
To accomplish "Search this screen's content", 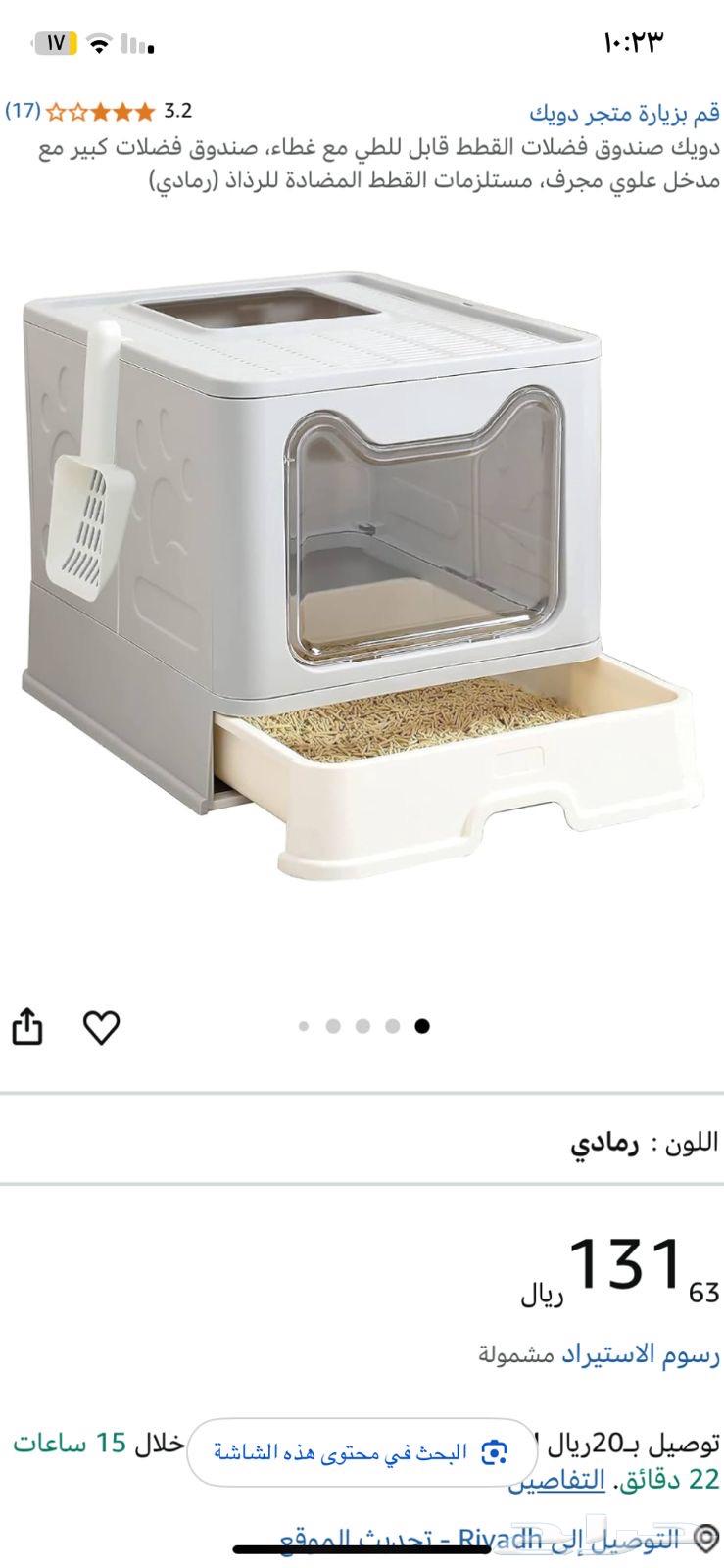I will [x=361, y=1452].
